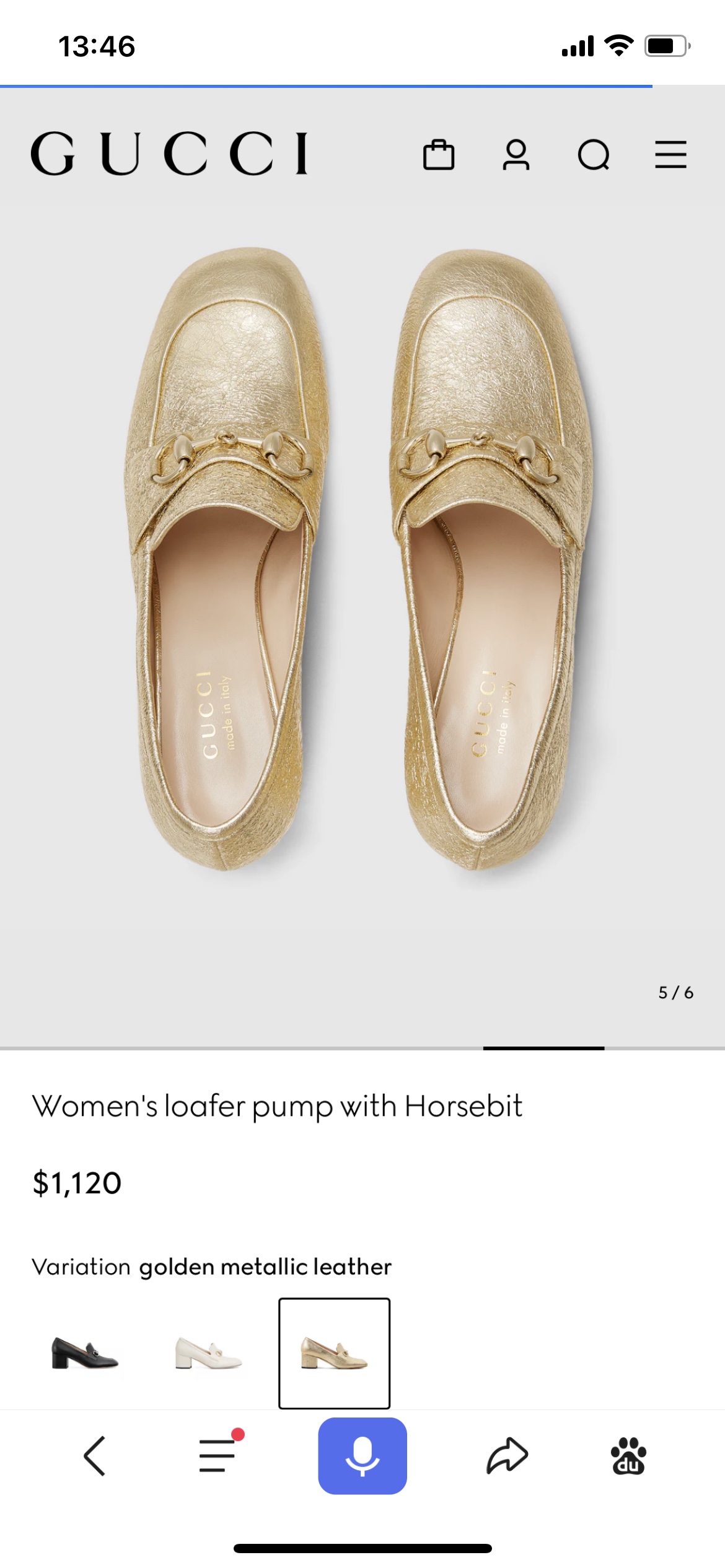Start voice search with microphone button

point(362,1456)
